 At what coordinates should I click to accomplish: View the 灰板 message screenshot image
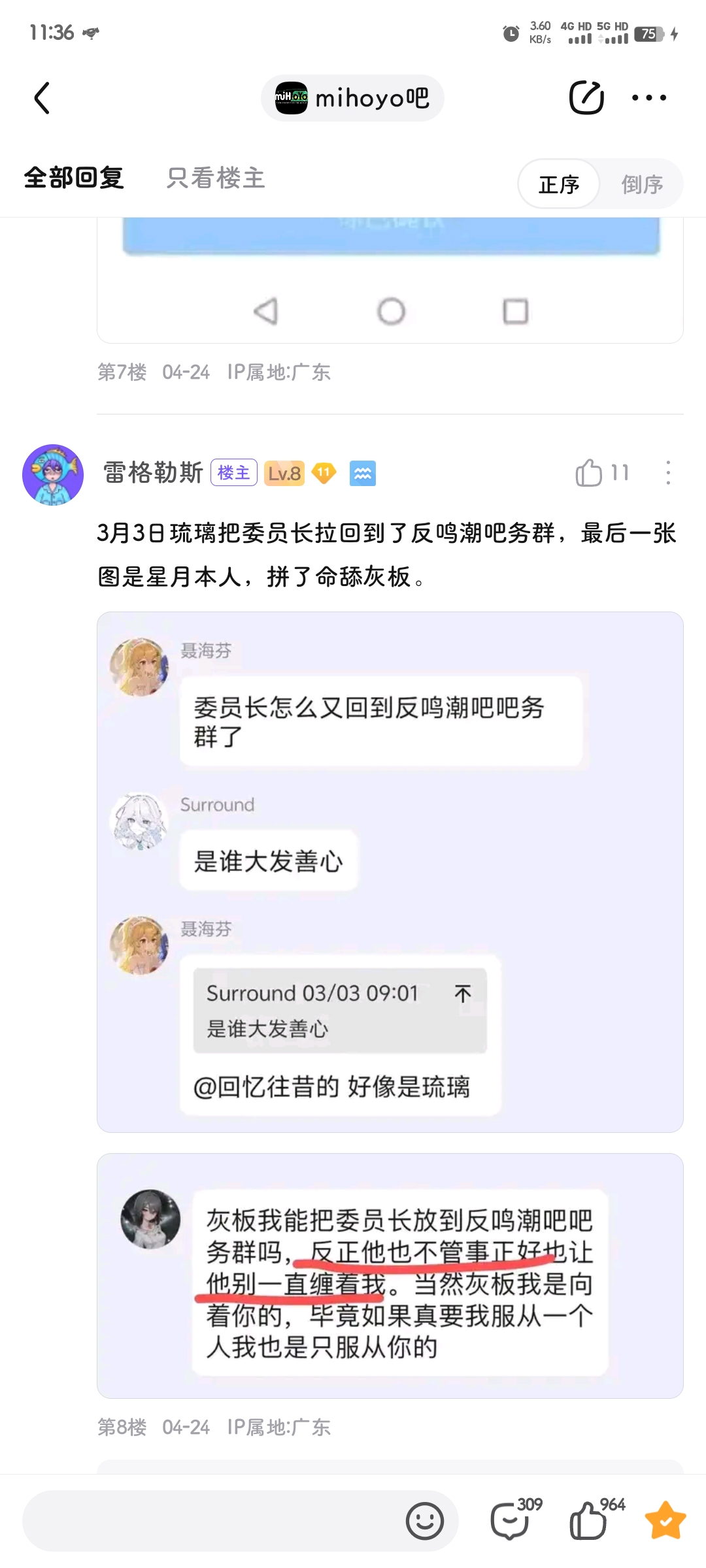(390, 1275)
